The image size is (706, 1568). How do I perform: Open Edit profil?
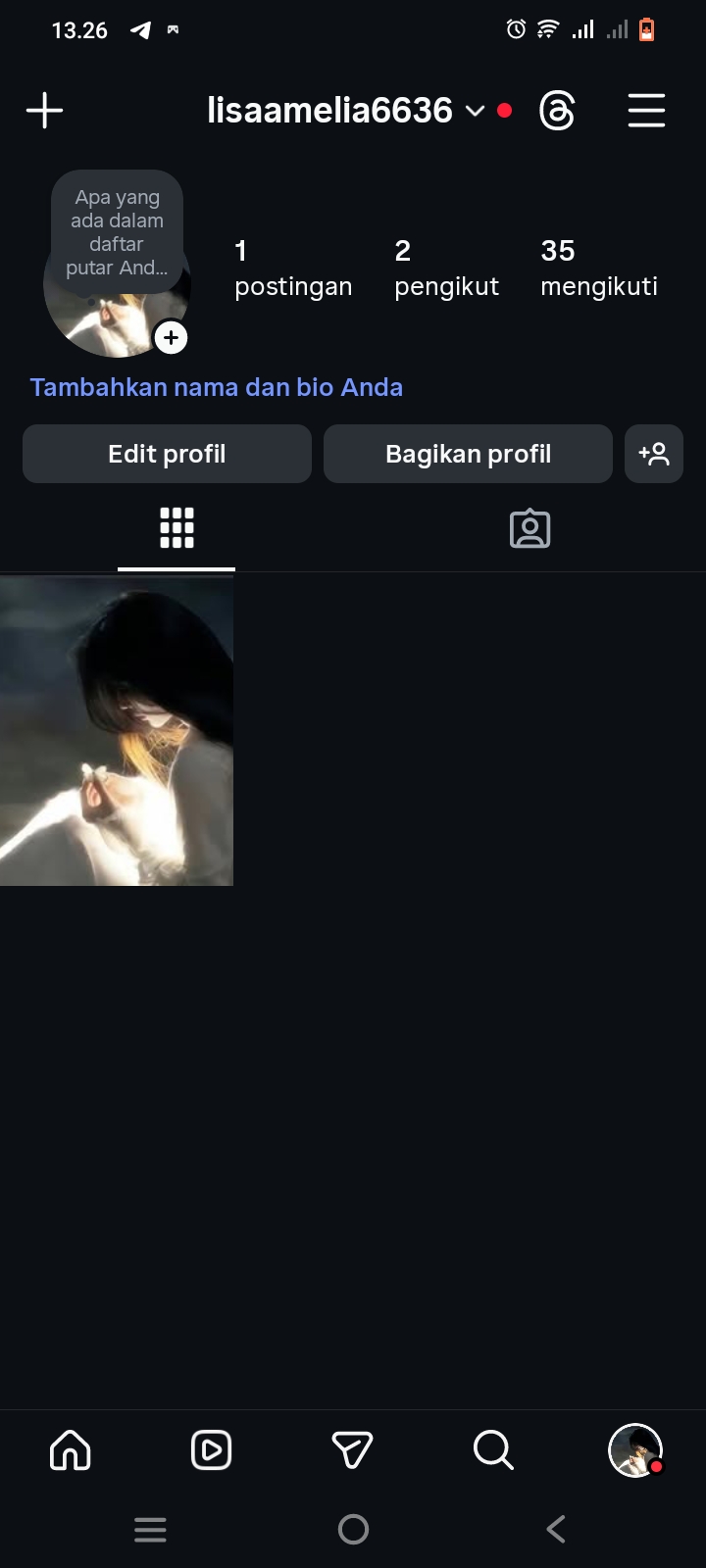pos(167,454)
